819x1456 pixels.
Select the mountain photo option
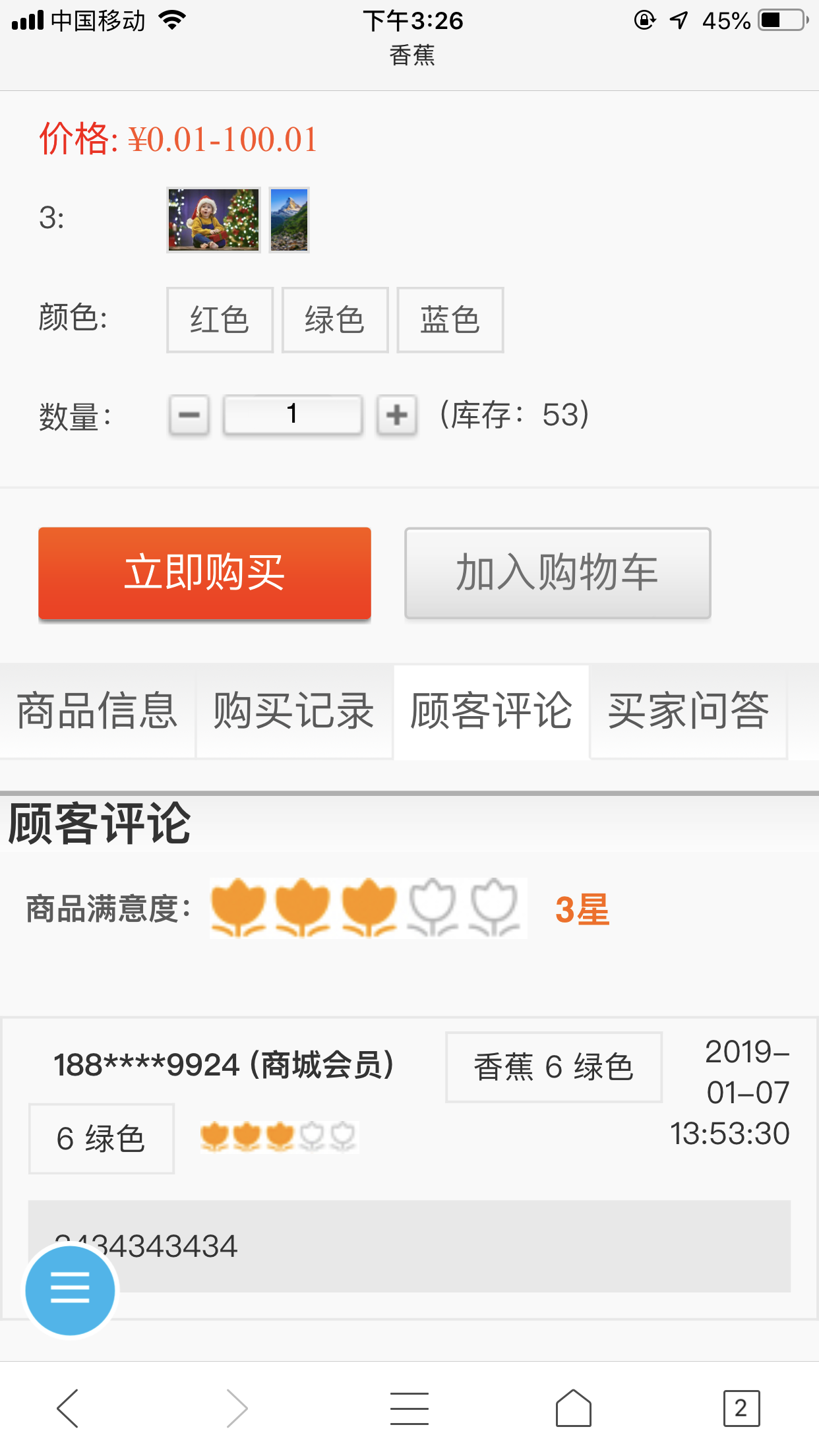coord(289,220)
